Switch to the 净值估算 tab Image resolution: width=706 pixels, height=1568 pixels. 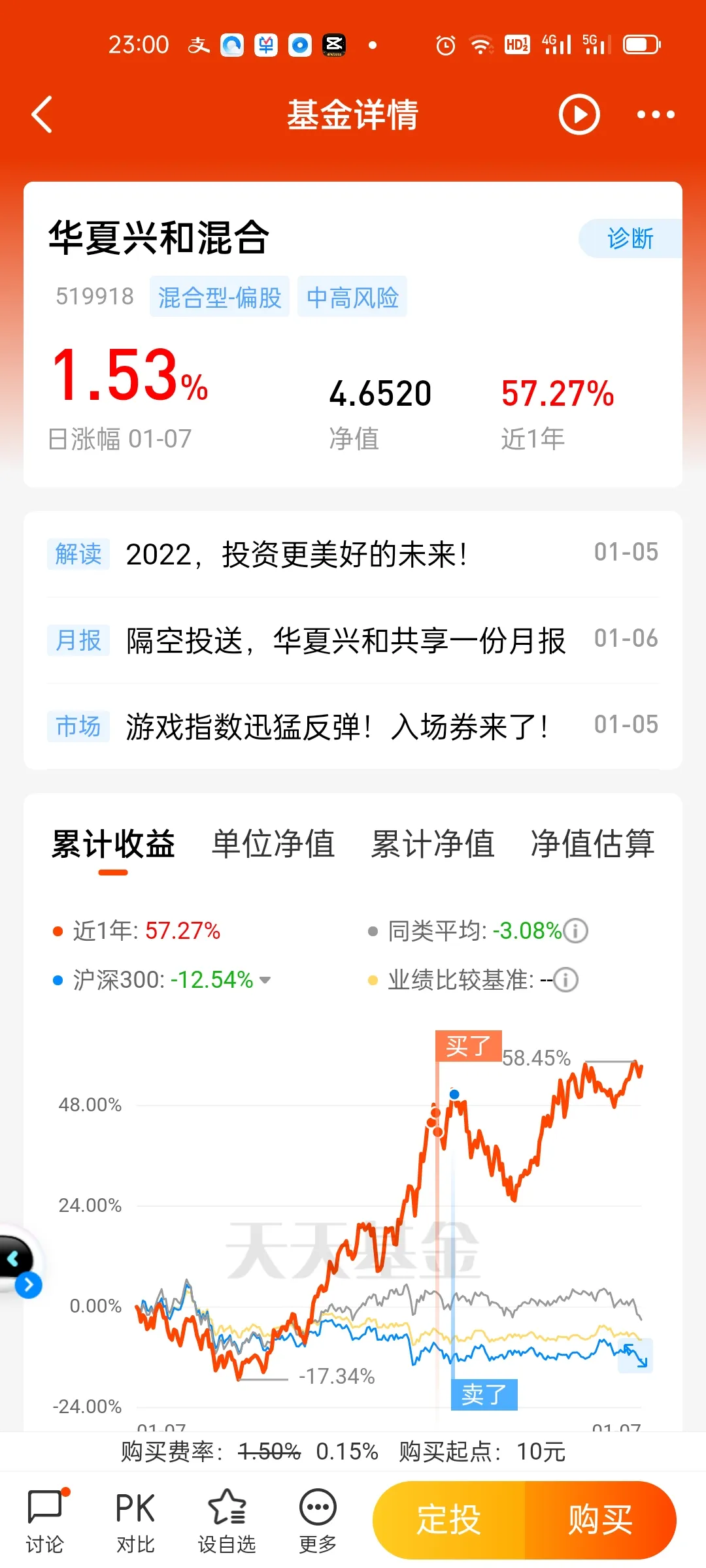click(x=592, y=843)
